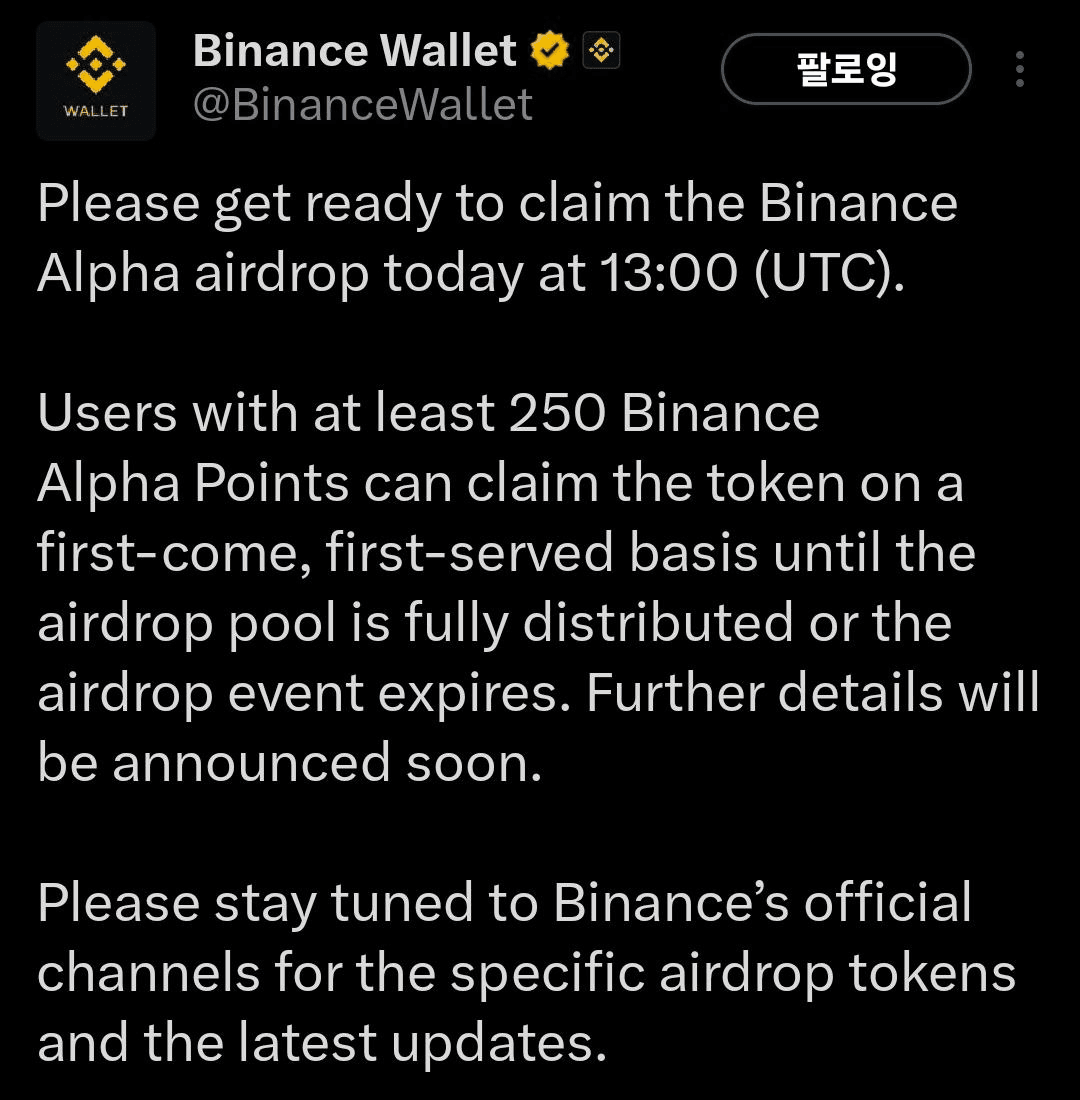
Task: Toggle follow status via the pill button
Action: click(846, 70)
